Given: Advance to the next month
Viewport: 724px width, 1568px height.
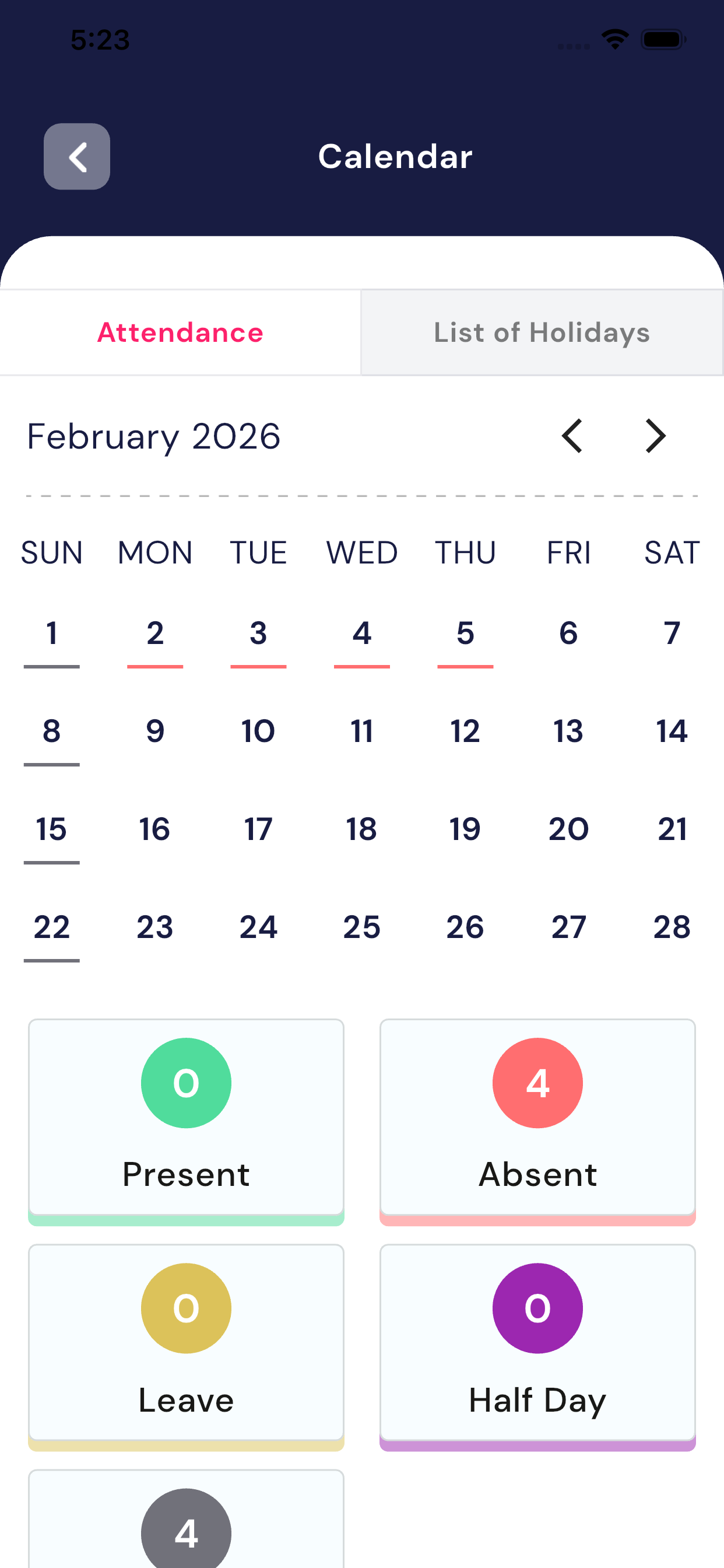Looking at the screenshot, I should (x=655, y=436).
